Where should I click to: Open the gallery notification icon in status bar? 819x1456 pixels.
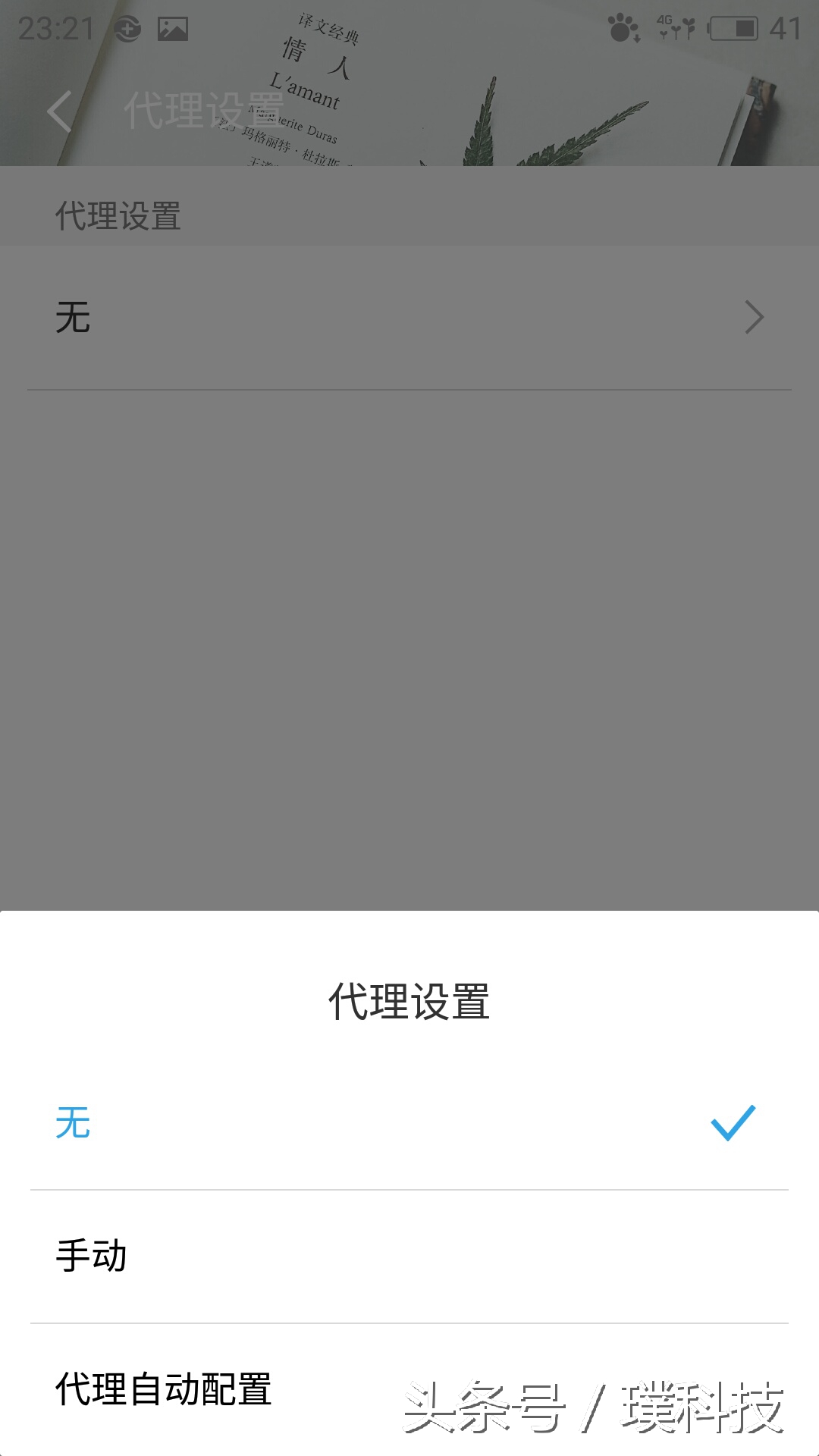pos(173,29)
